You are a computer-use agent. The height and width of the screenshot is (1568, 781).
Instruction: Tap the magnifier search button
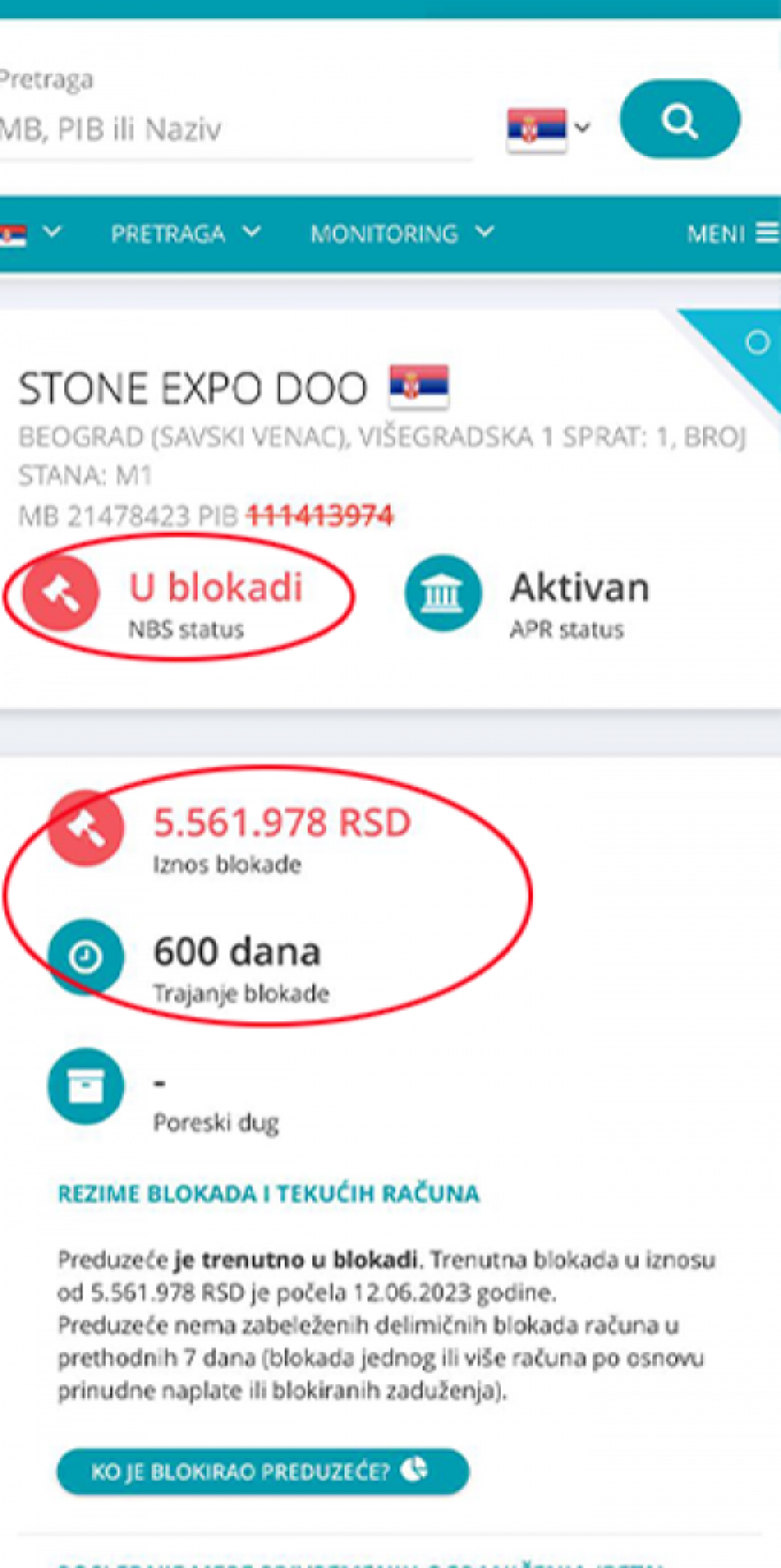click(x=679, y=120)
